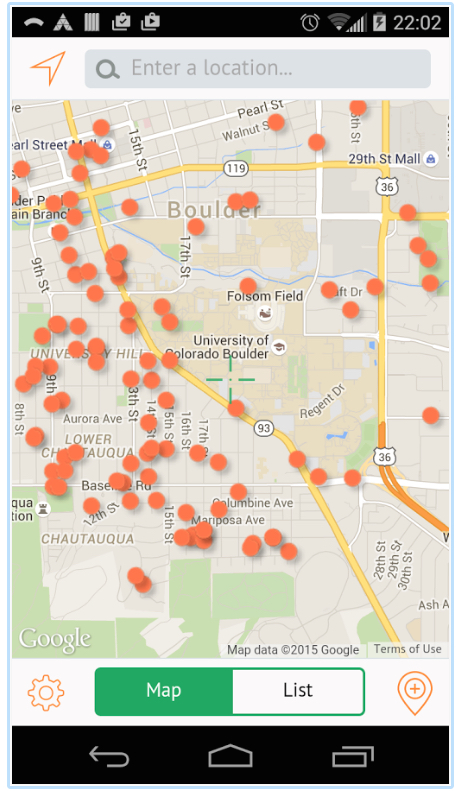The image size is (459, 791).
Task: Add a new location with pin plus icon
Action: (415, 693)
